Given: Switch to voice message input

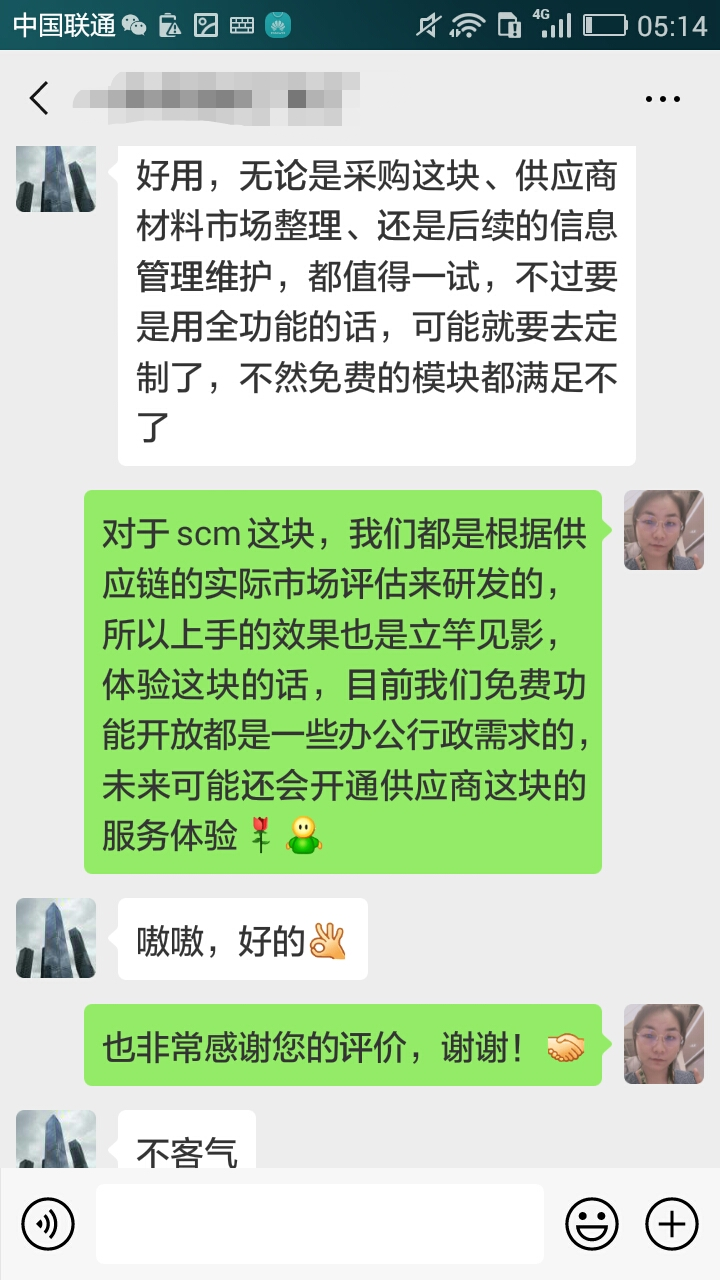Looking at the screenshot, I should (48, 1223).
